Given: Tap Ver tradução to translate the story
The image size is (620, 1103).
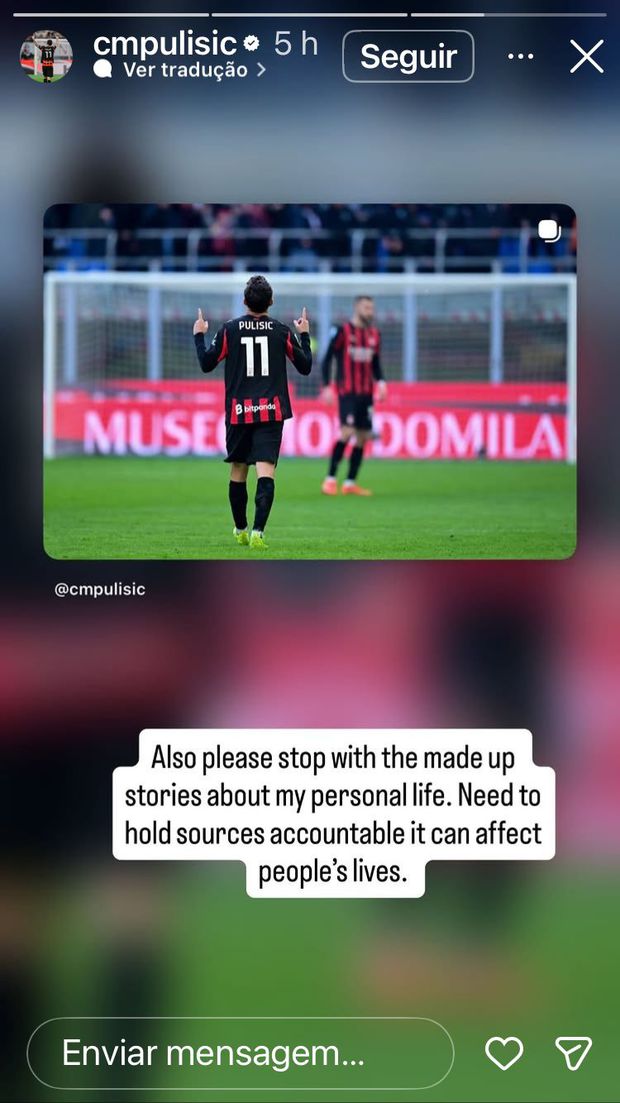Looking at the screenshot, I should pyautogui.click(x=184, y=70).
